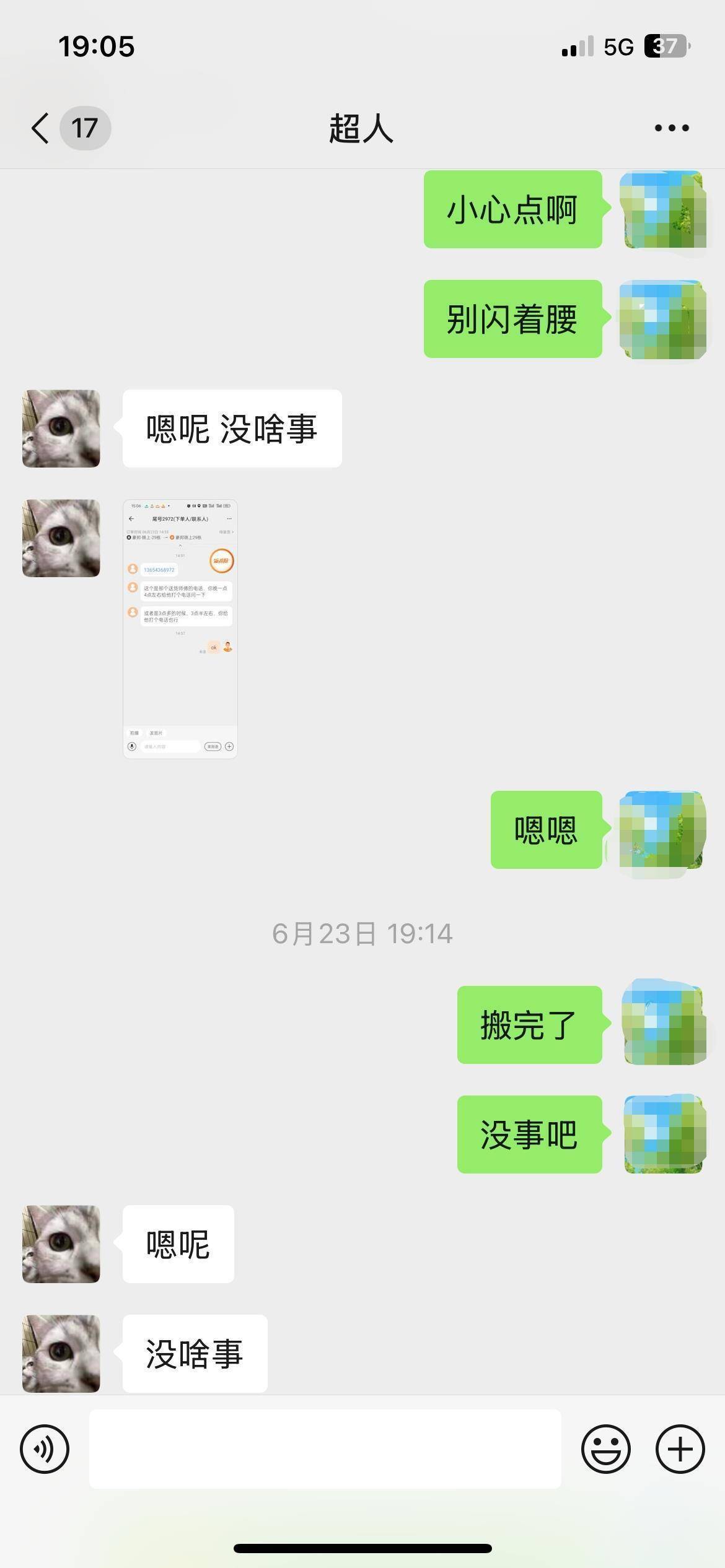Image resolution: width=725 pixels, height=1568 pixels.
Task: Tap the message text field
Action: coord(325,1449)
